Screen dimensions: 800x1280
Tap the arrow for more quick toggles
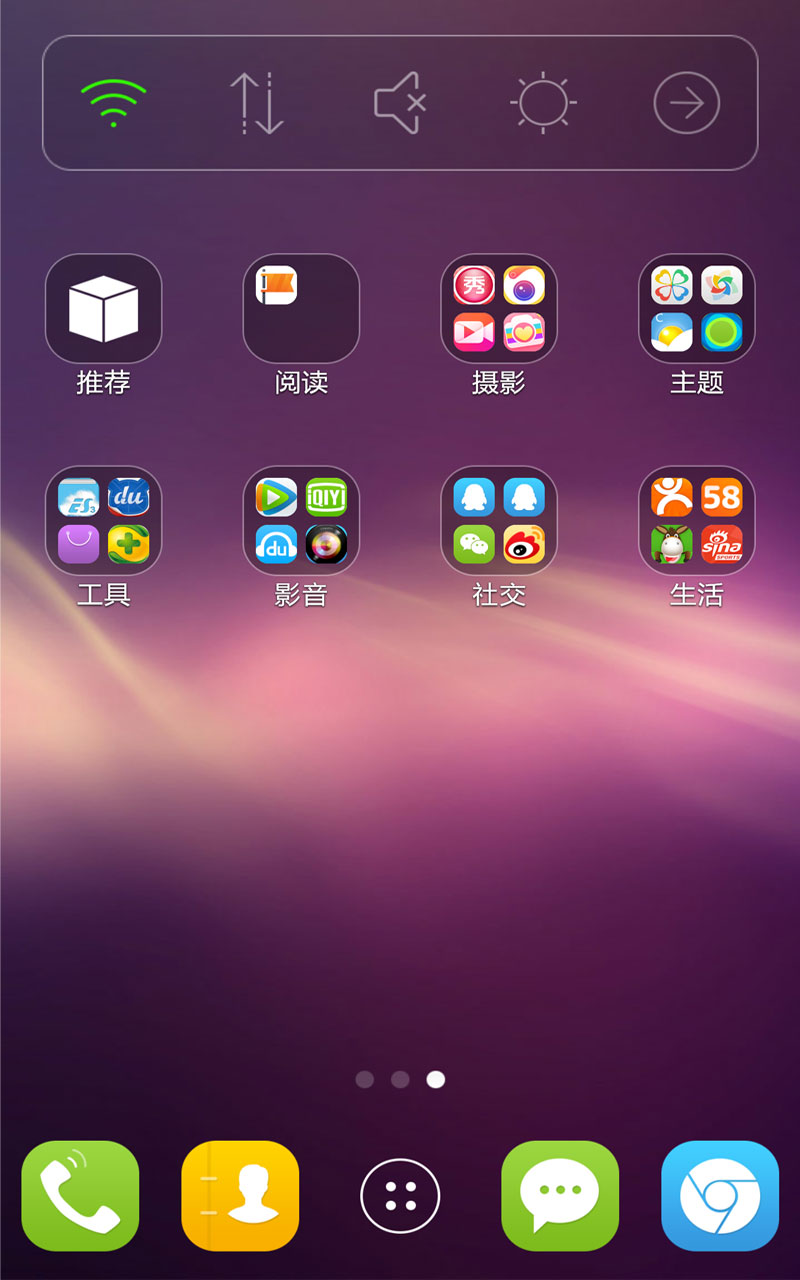687,103
